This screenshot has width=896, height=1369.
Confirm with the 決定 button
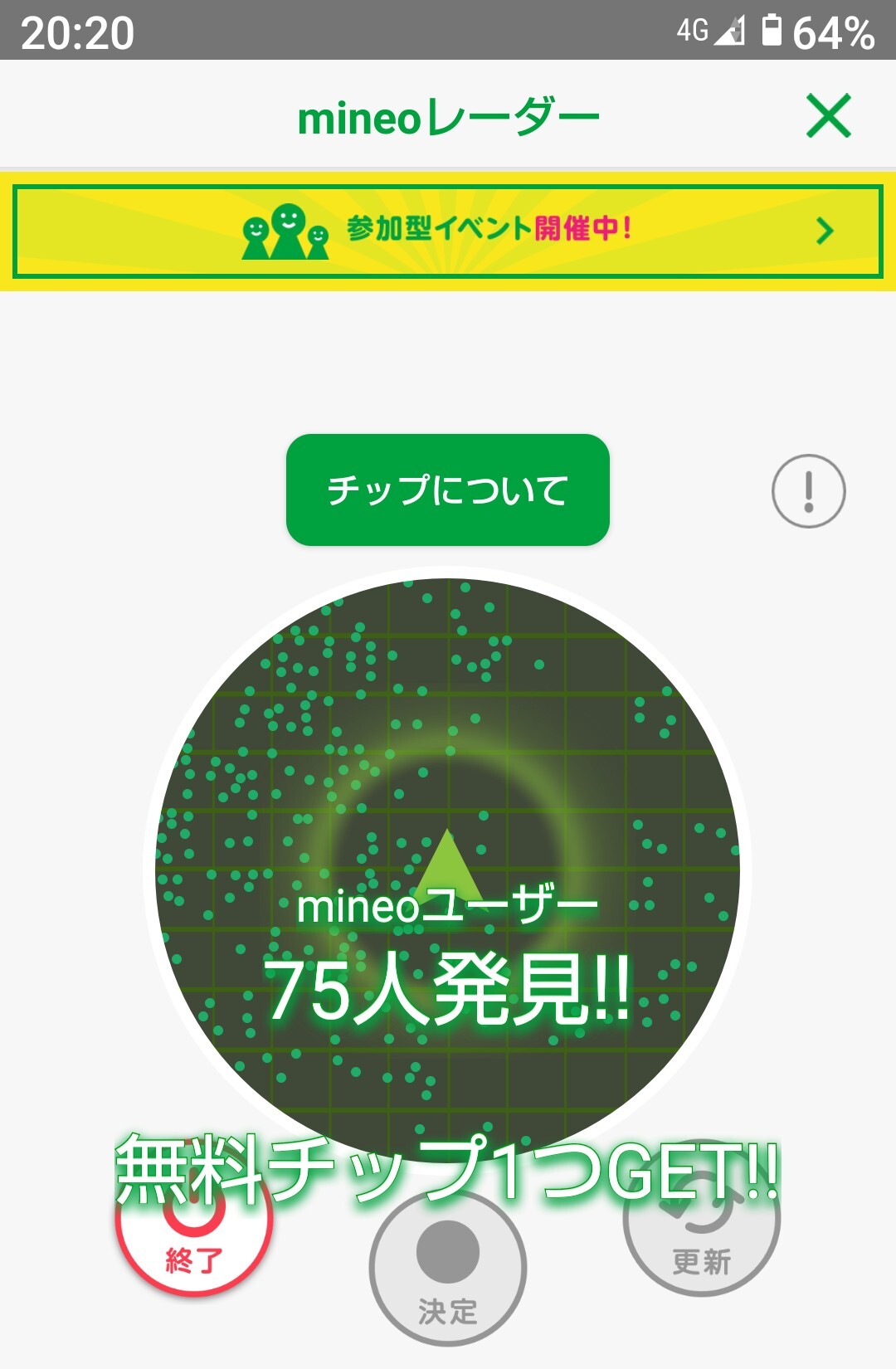coord(448,1269)
